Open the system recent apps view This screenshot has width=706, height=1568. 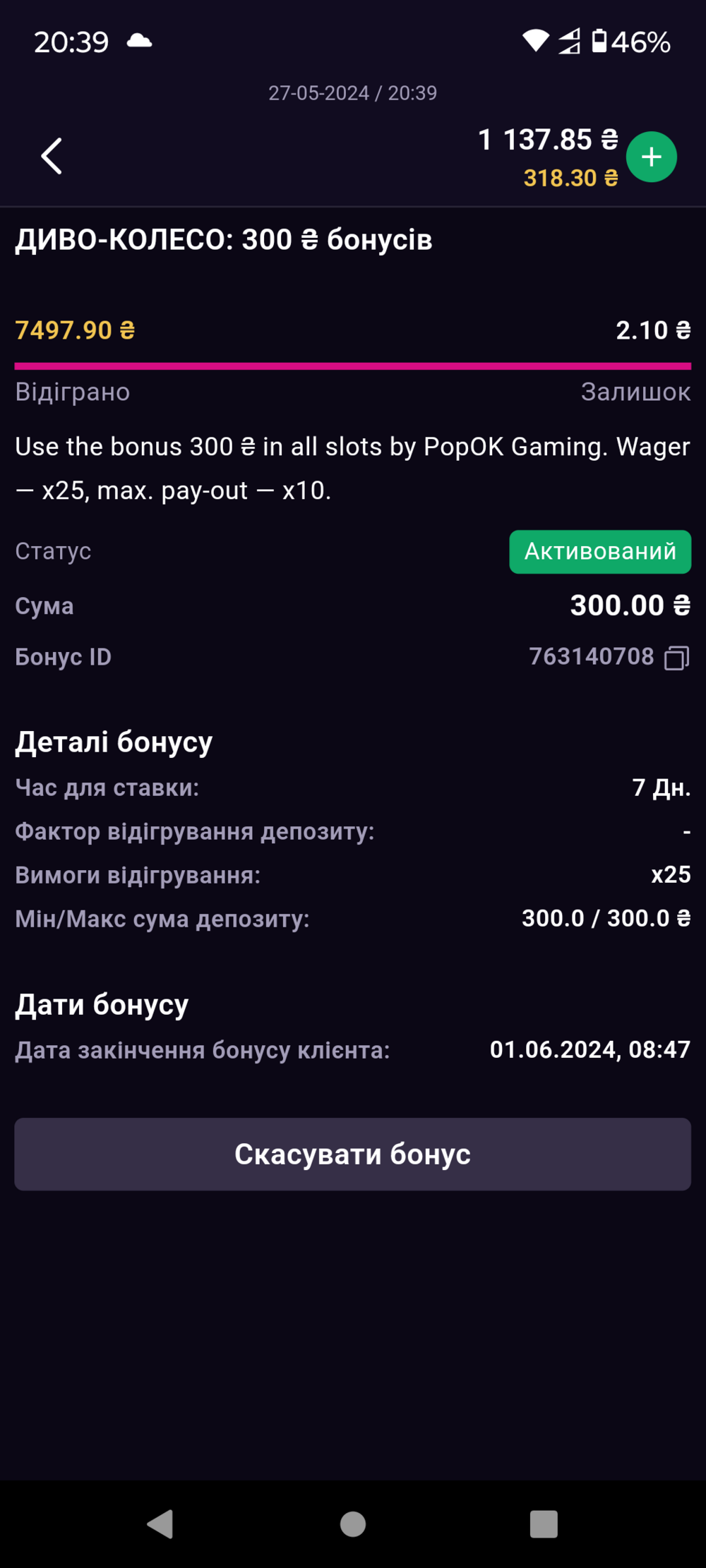544,1524
